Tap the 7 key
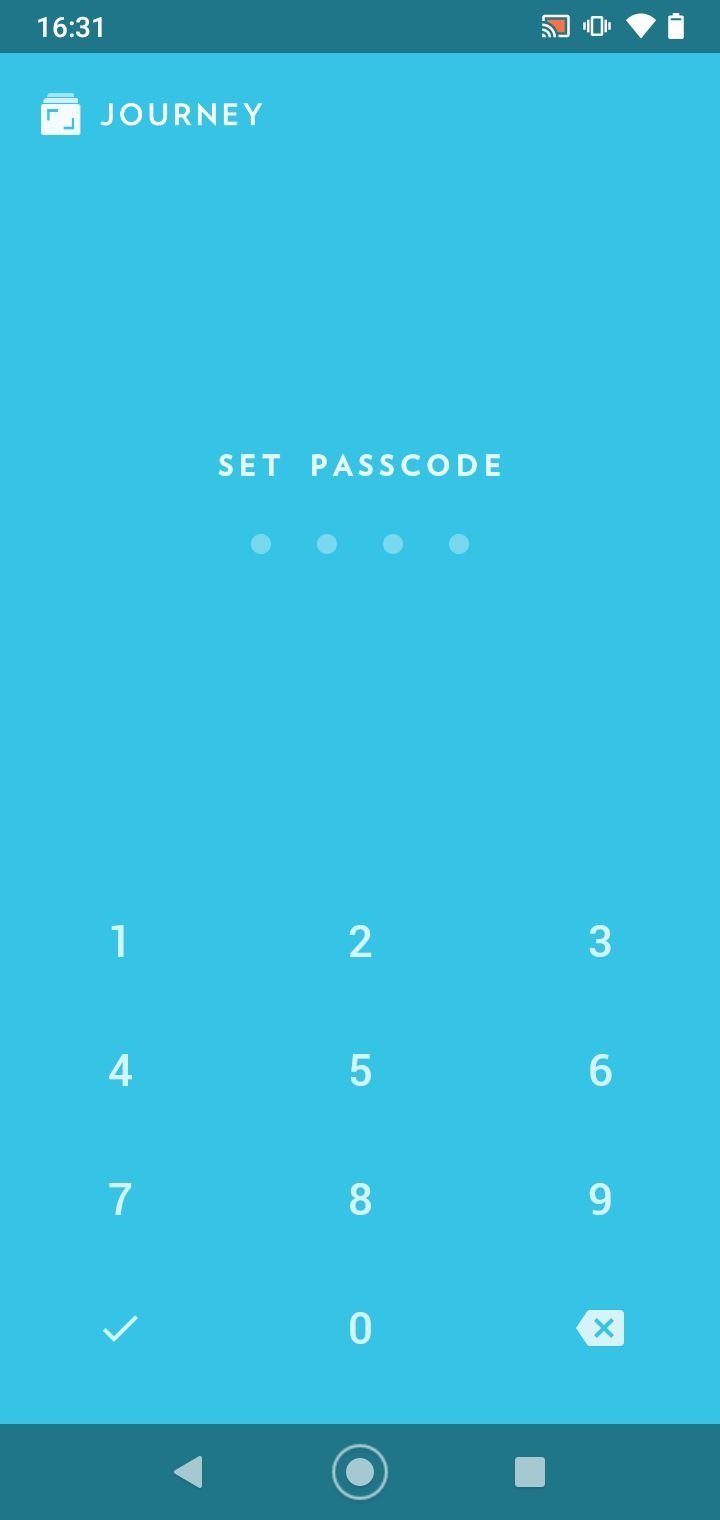The width and height of the screenshot is (720, 1520). (x=120, y=1199)
